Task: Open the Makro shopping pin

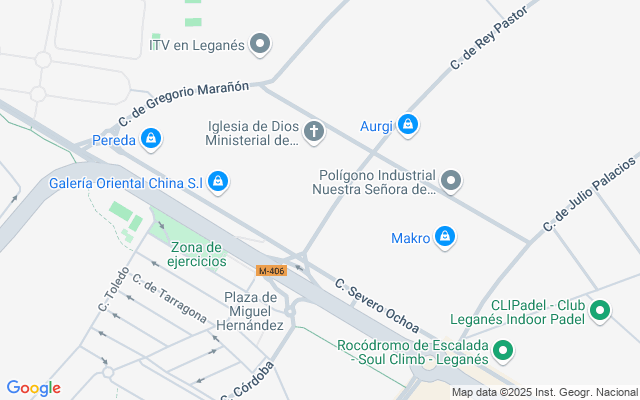Action: pos(446,237)
